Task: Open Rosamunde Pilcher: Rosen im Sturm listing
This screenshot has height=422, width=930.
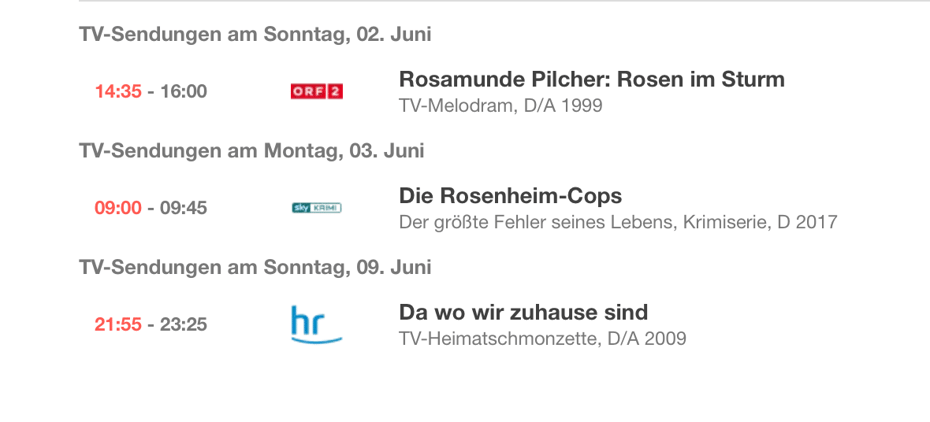Action: coord(591,80)
